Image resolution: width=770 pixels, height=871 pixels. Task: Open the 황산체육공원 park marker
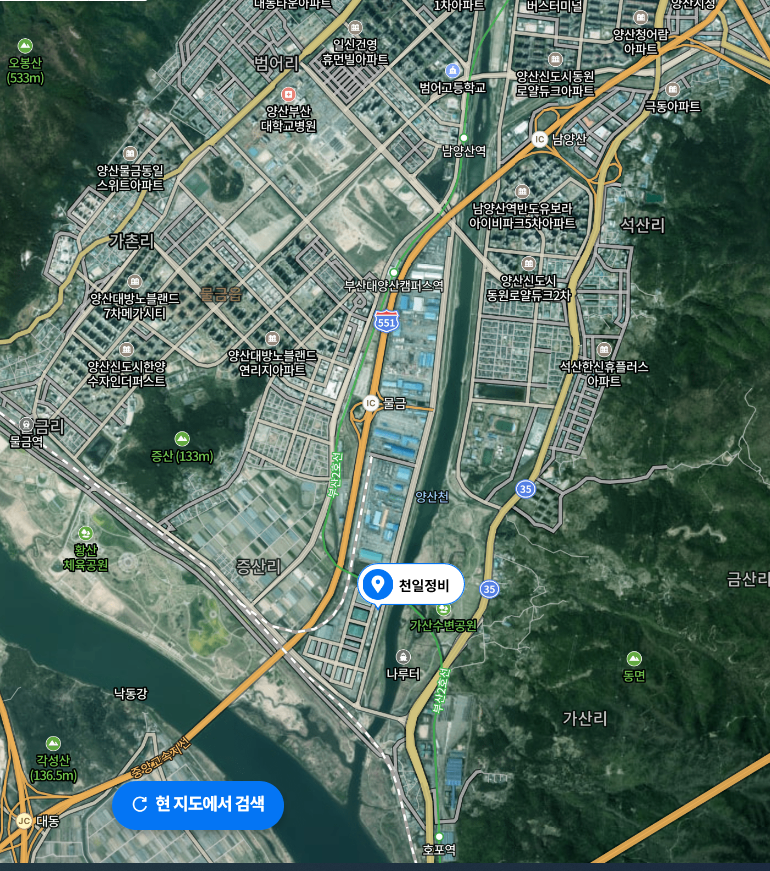[85, 533]
